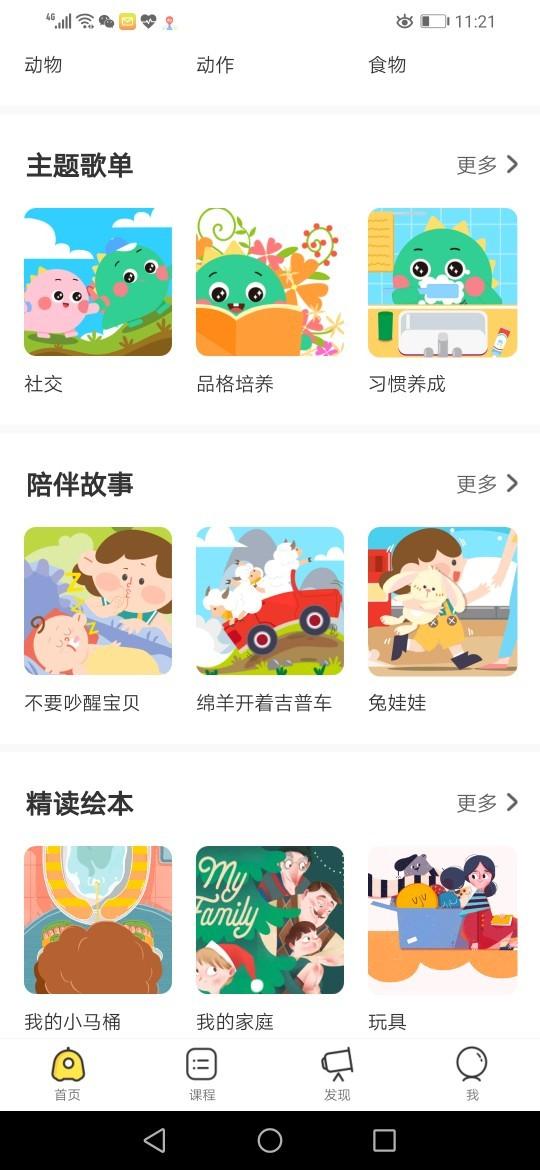Image resolution: width=540 pixels, height=1170 pixels.
Task: View more 陪伴故事 stories
Action: pyautogui.click(x=487, y=484)
